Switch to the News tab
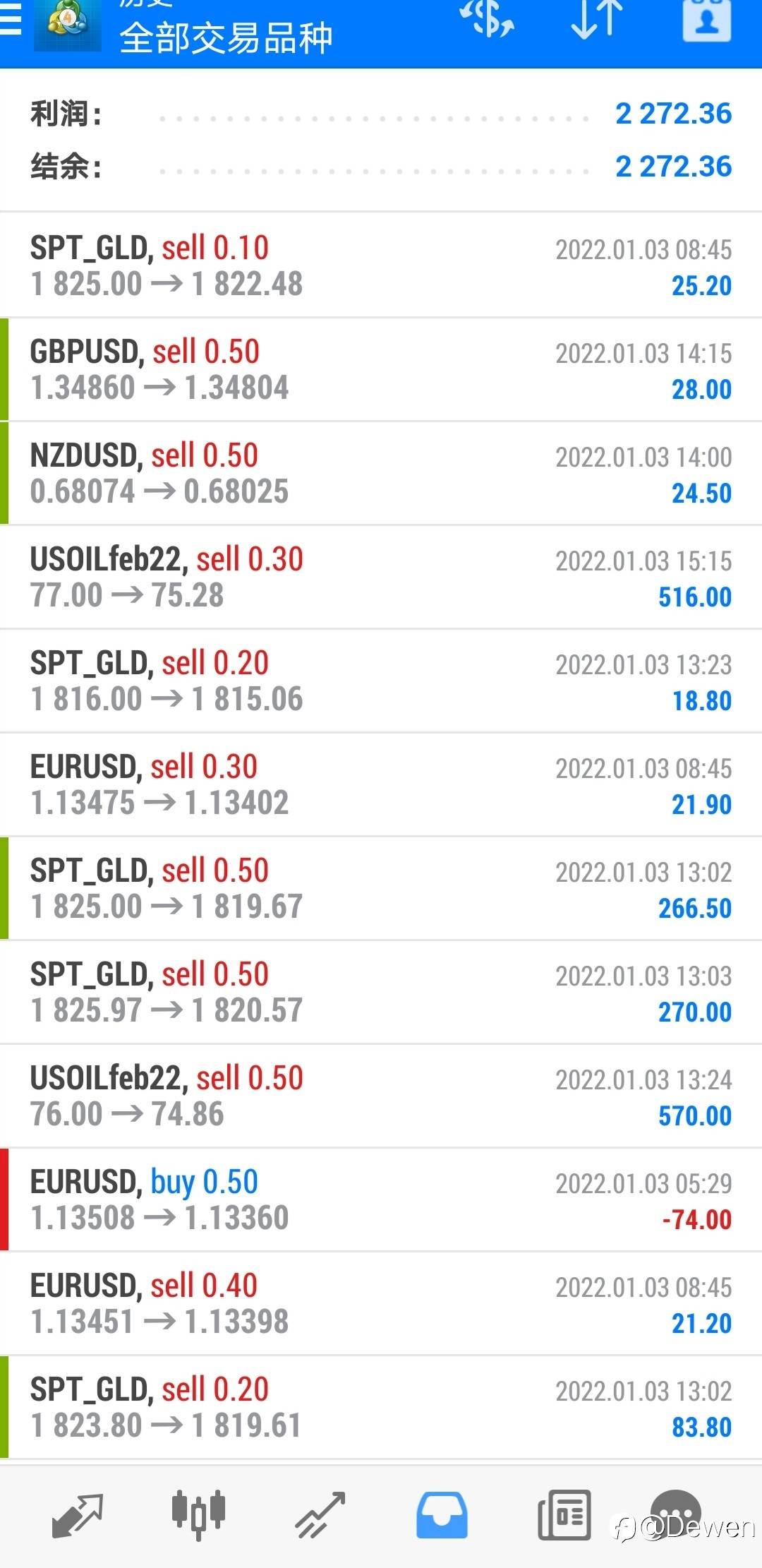 point(564,1515)
